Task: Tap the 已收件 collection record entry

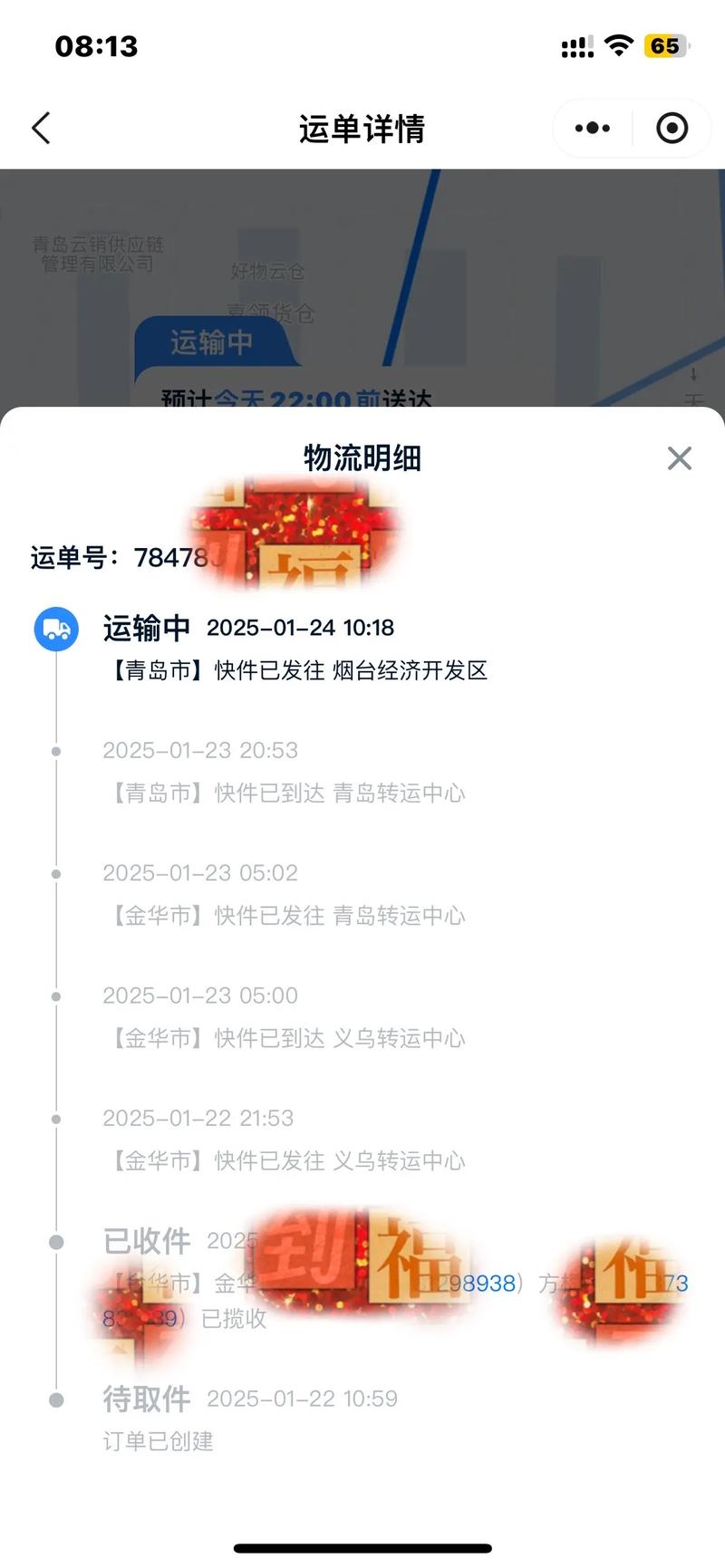Action: (148, 1241)
